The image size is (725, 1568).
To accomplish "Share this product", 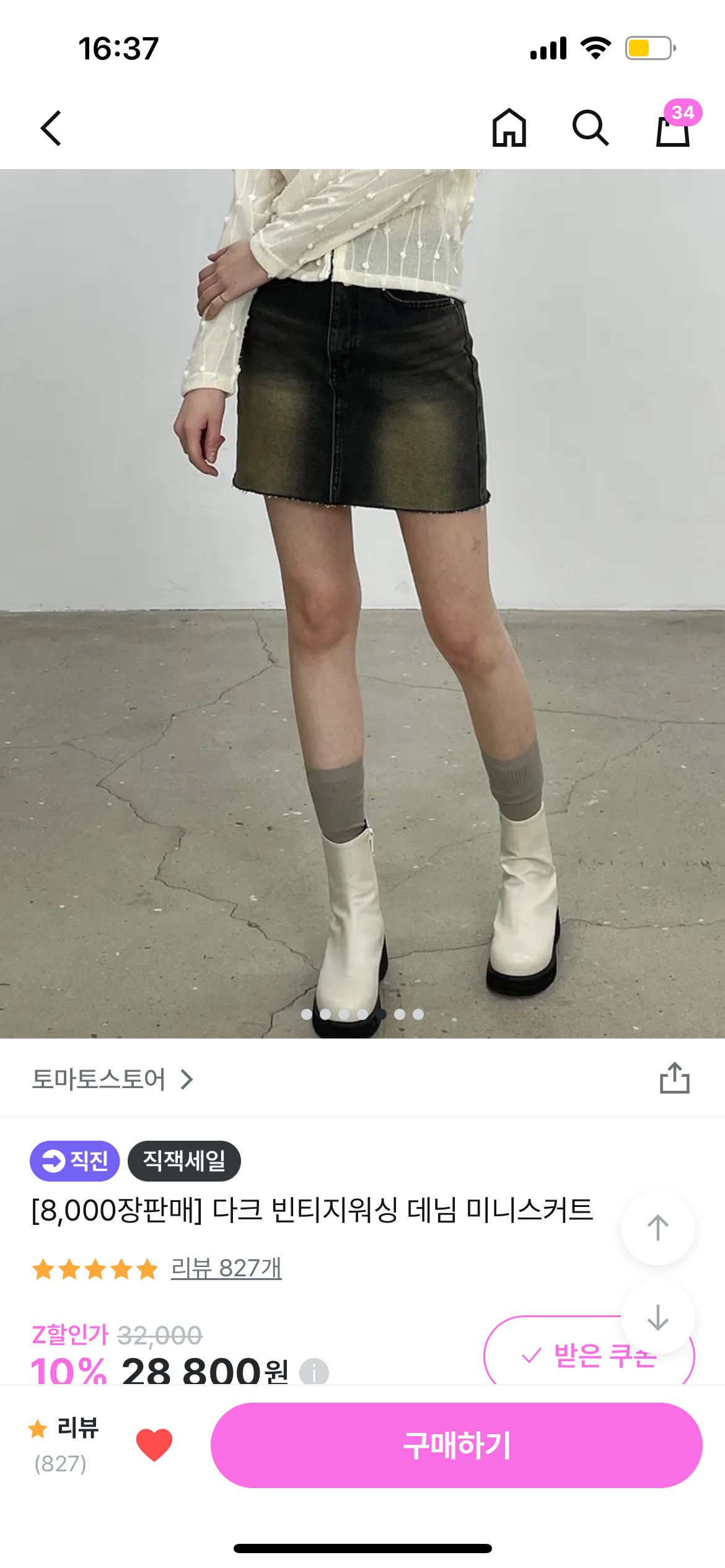I will click(675, 1078).
